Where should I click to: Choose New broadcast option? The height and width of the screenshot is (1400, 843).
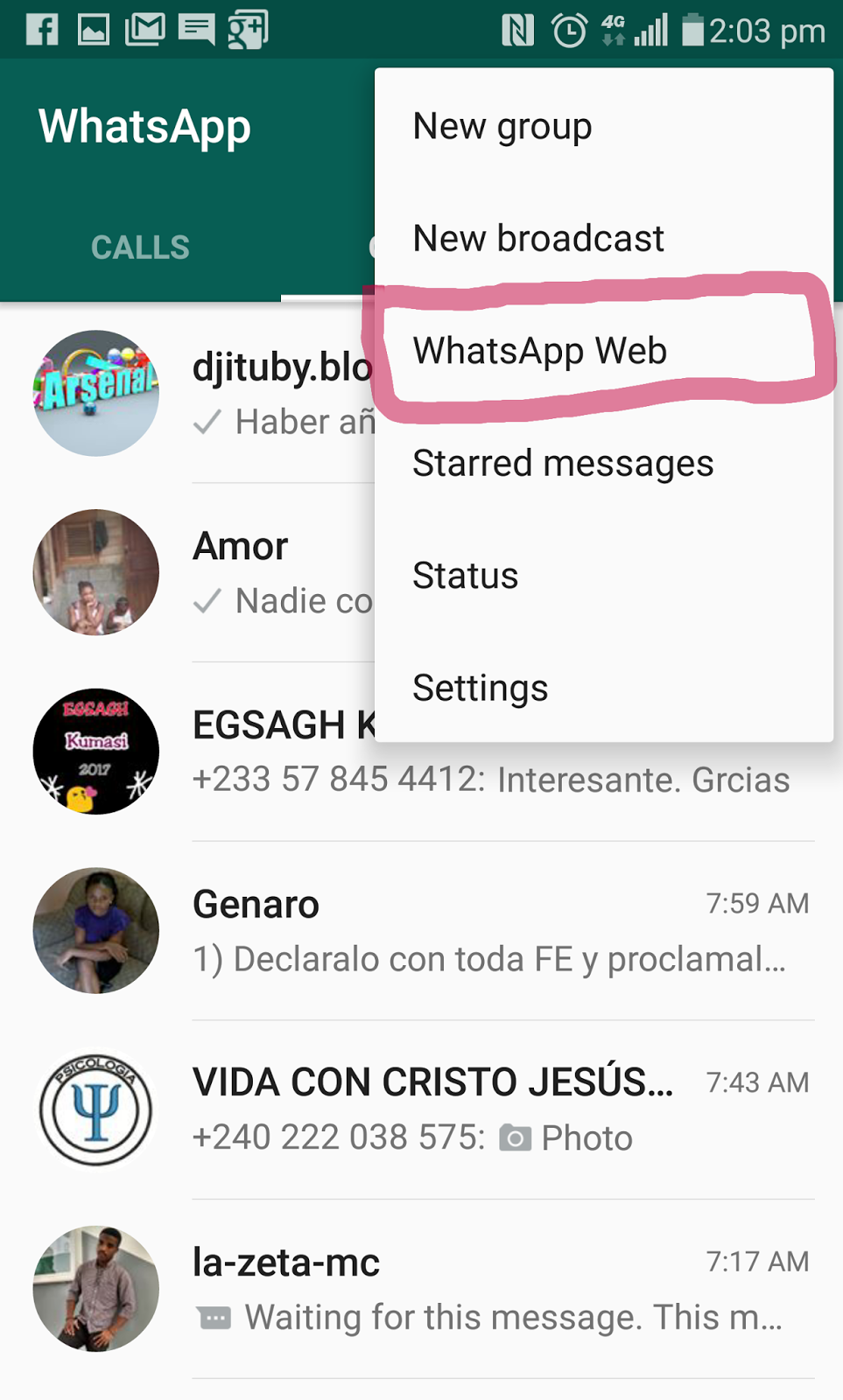click(538, 239)
